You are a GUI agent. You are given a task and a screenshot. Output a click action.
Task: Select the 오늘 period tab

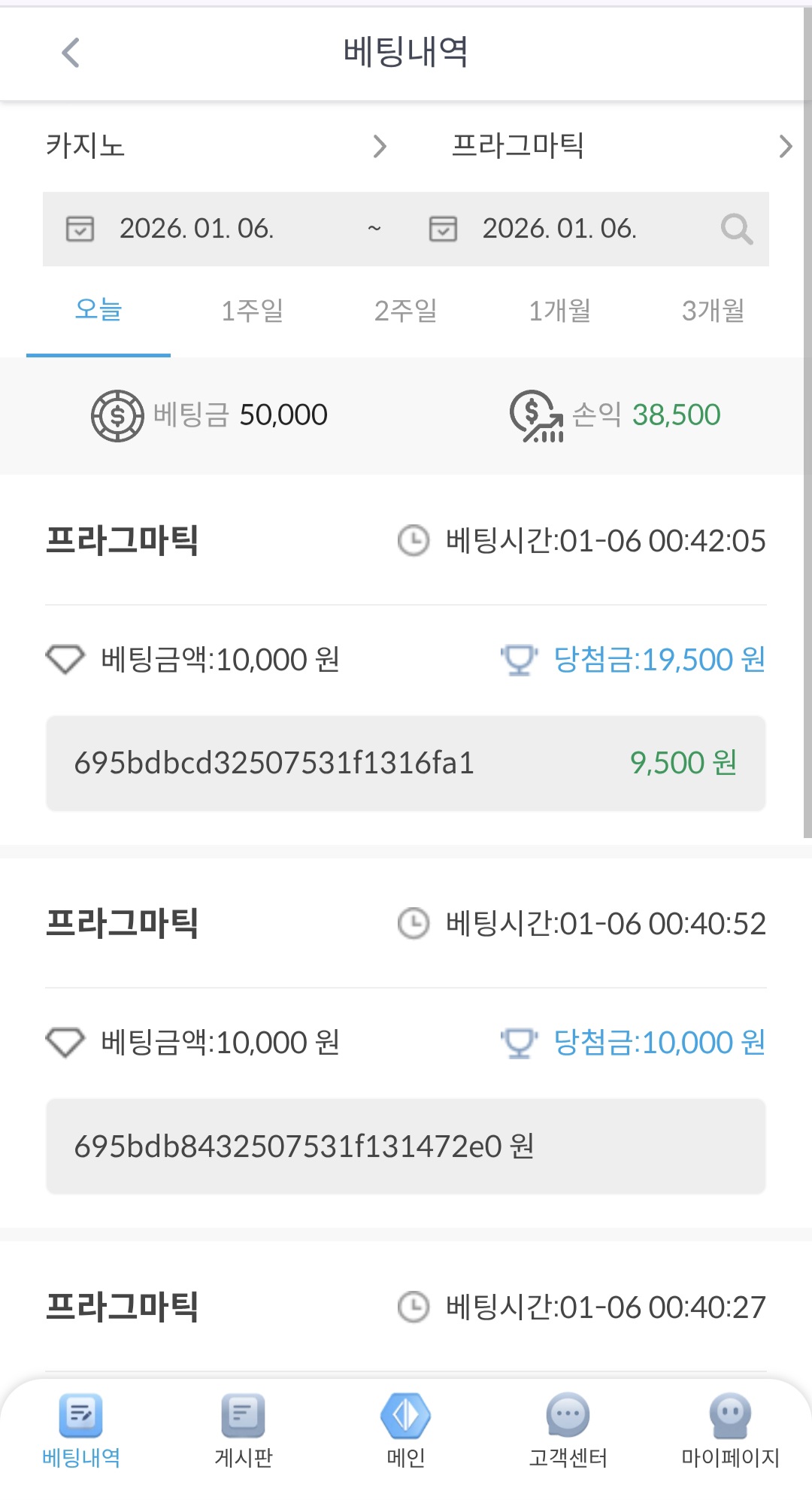click(98, 310)
